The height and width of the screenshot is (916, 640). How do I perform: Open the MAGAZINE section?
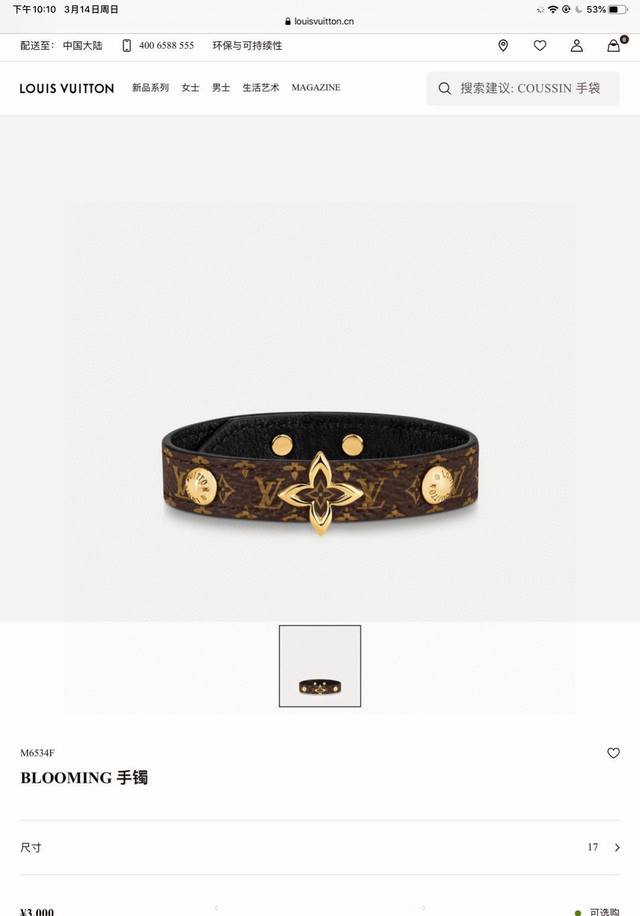[316, 88]
